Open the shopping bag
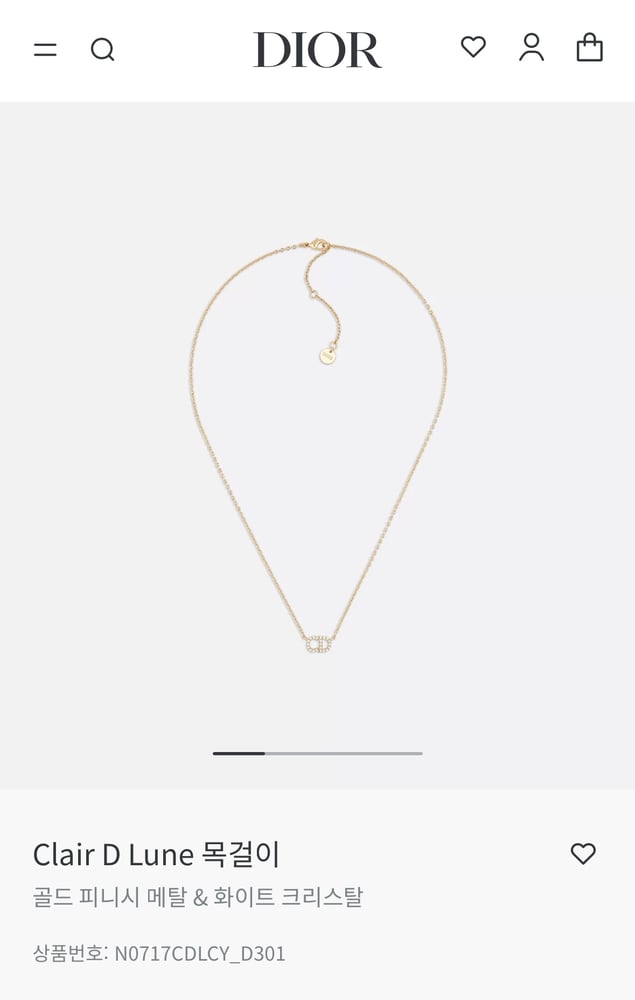Viewport: 635px width, 1000px height. (590, 47)
